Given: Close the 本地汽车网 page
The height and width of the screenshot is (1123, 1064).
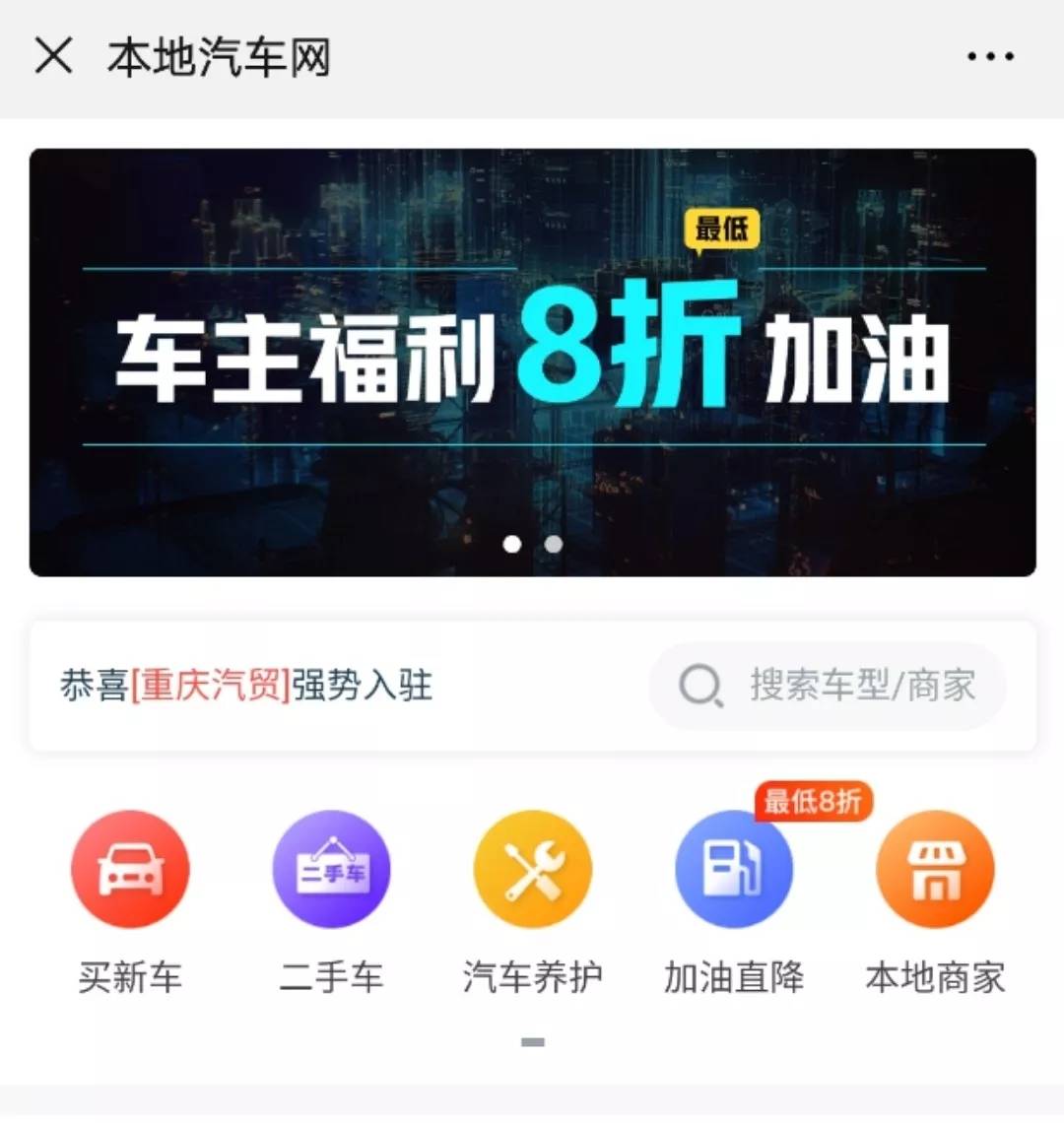Looking at the screenshot, I should click(53, 56).
